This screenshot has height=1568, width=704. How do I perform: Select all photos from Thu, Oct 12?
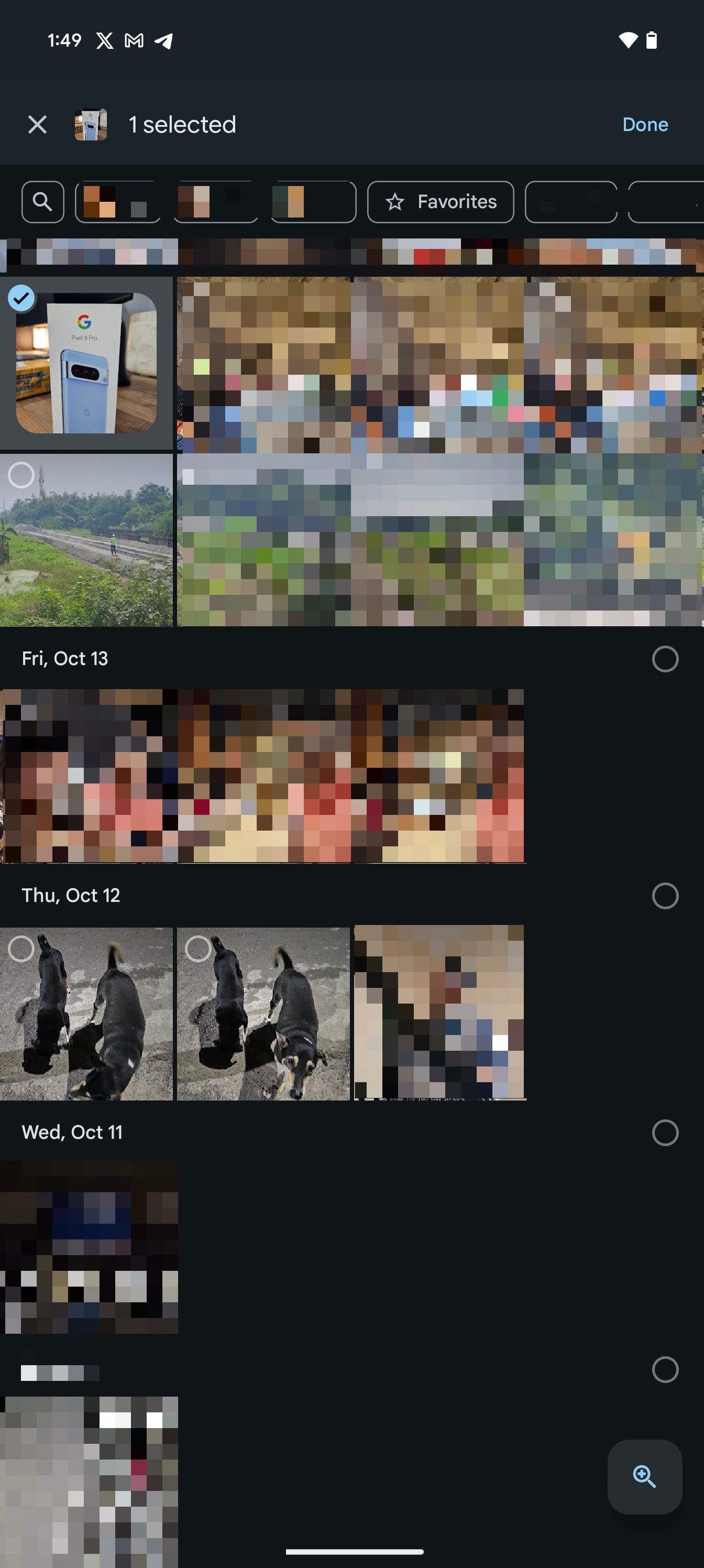666,896
